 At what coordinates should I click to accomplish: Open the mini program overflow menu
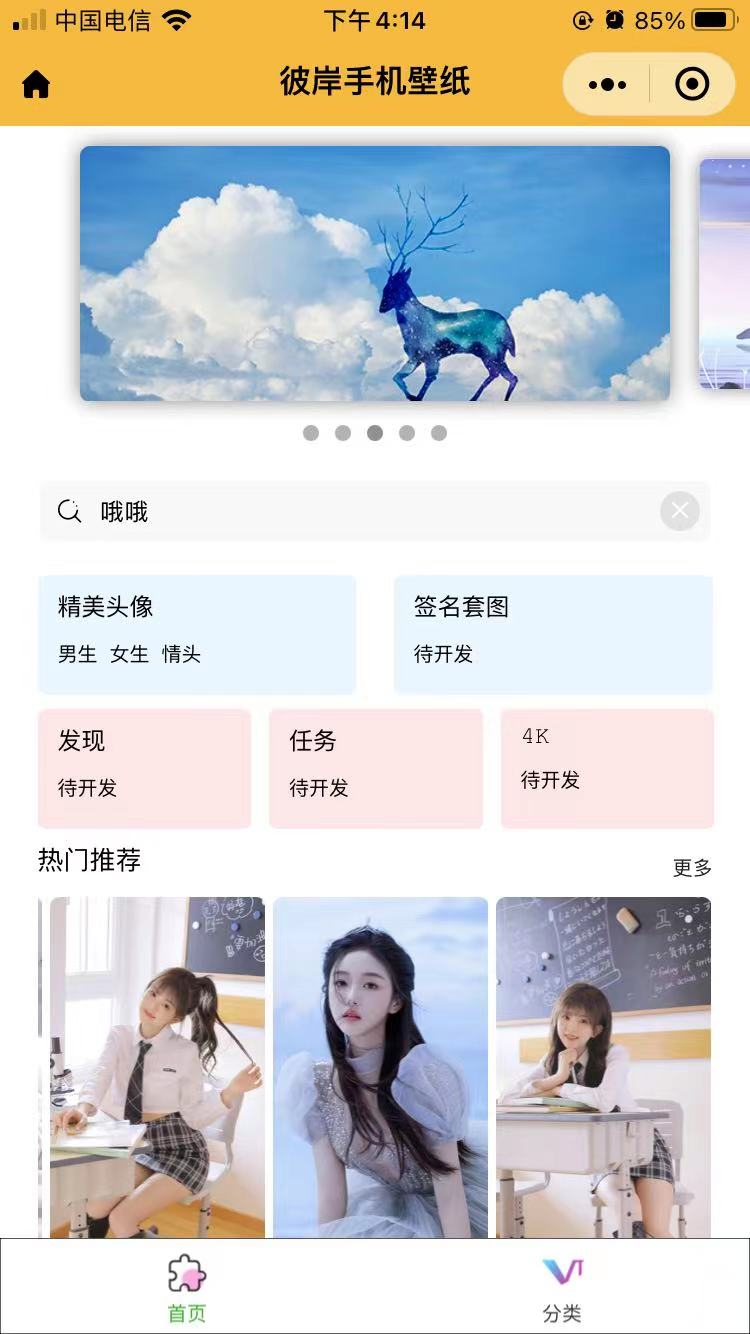[x=607, y=85]
